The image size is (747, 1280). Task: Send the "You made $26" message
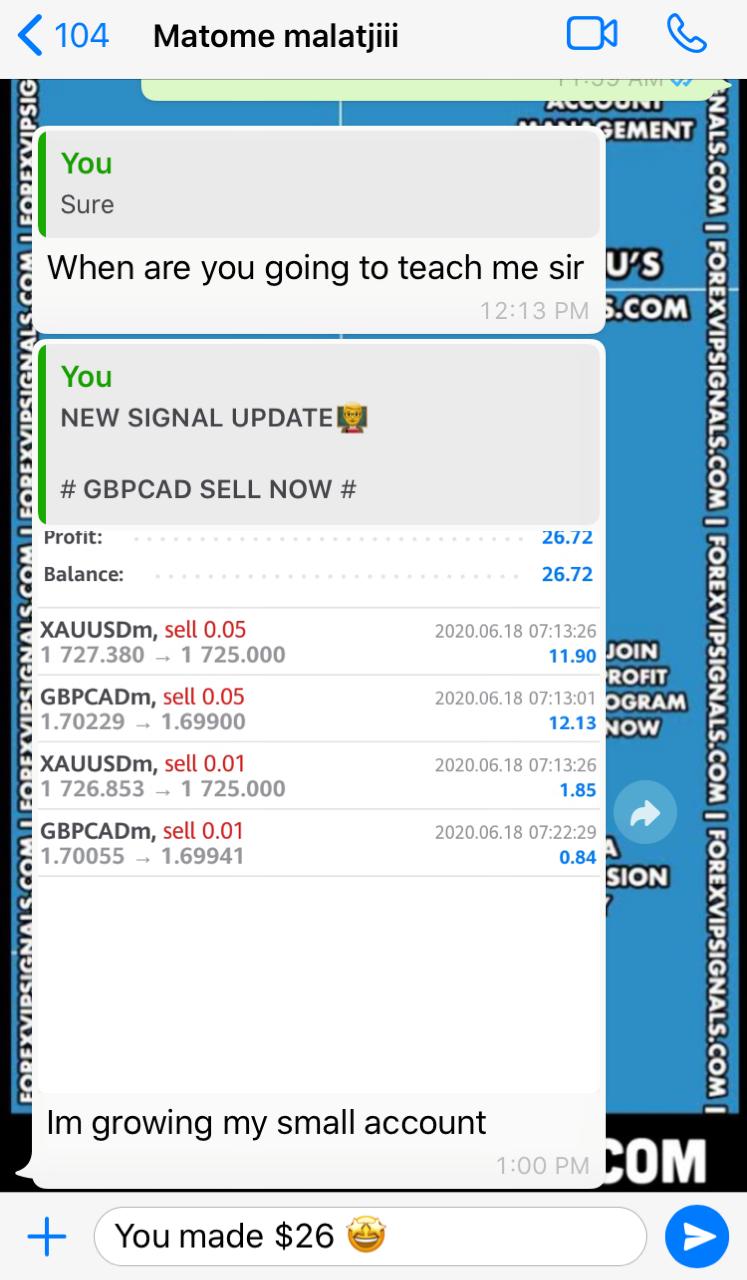point(697,1238)
